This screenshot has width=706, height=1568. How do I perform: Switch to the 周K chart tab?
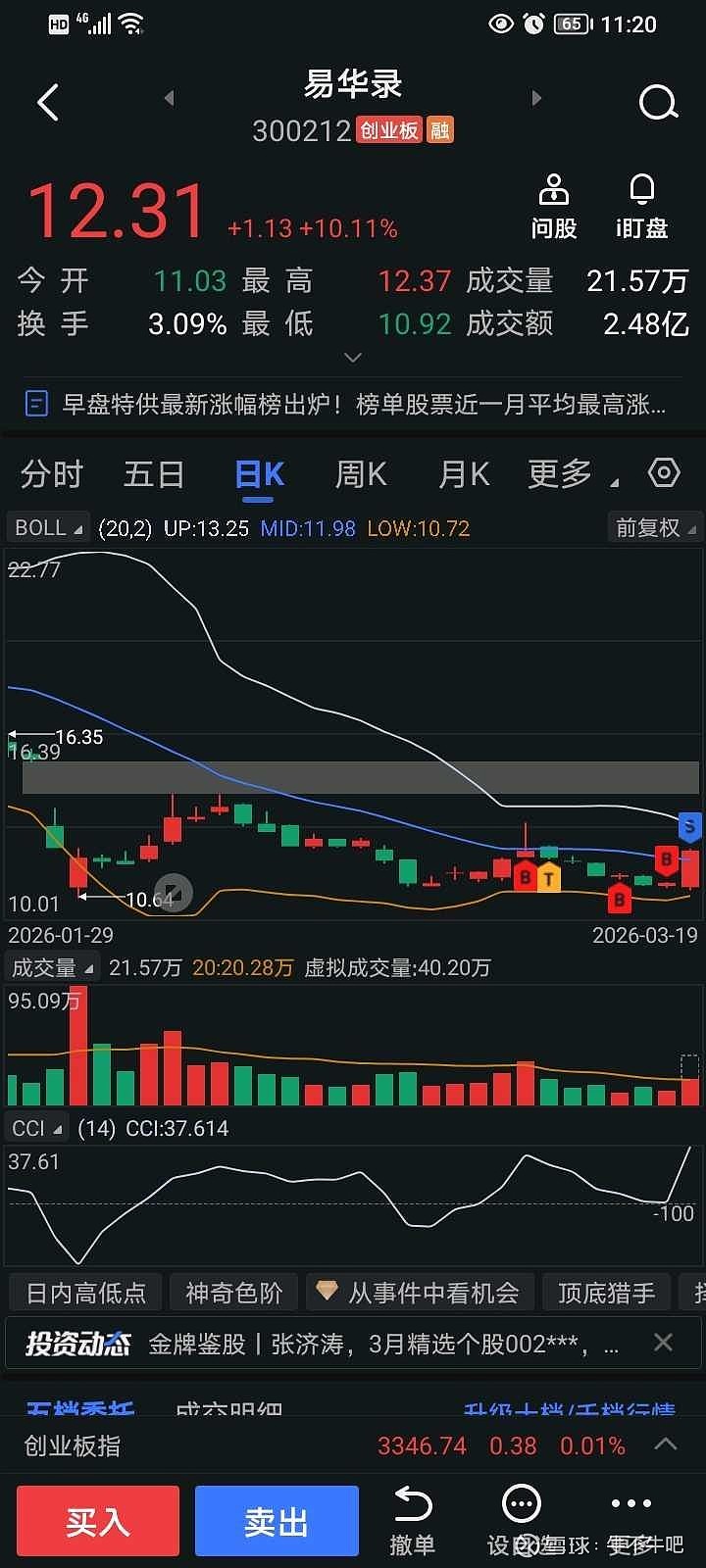click(361, 474)
